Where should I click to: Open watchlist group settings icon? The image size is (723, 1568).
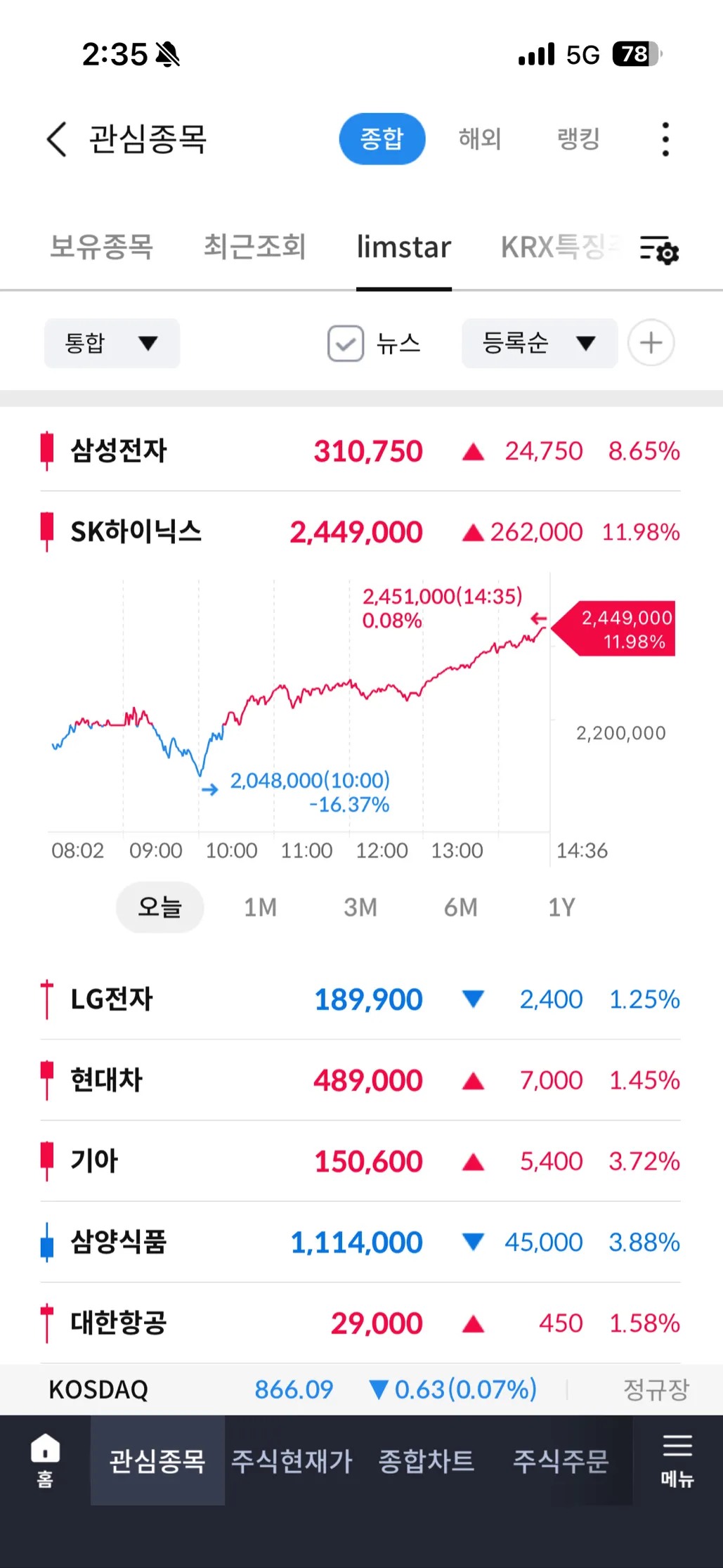click(x=659, y=250)
